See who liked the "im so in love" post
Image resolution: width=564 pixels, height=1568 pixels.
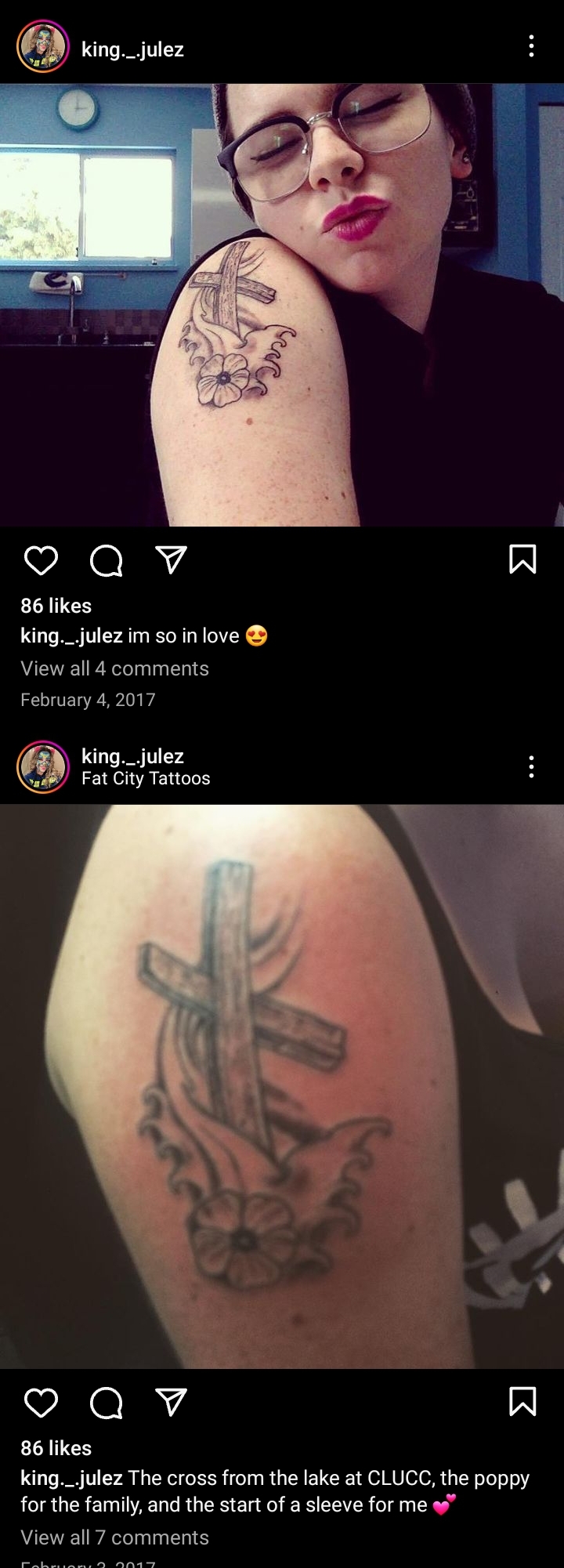56,606
